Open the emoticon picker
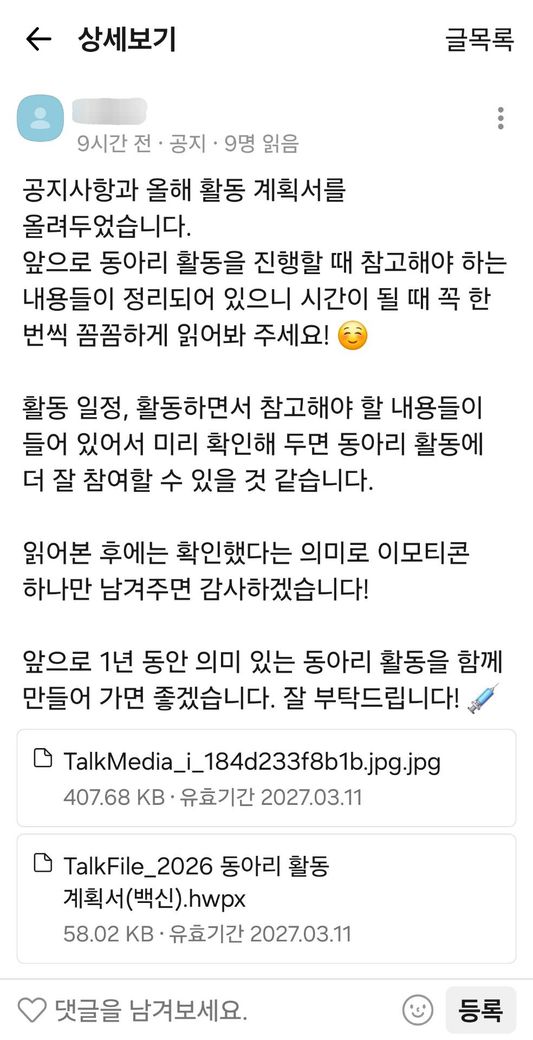Viewport: 533px width, 1040px height. point(418,1010)
